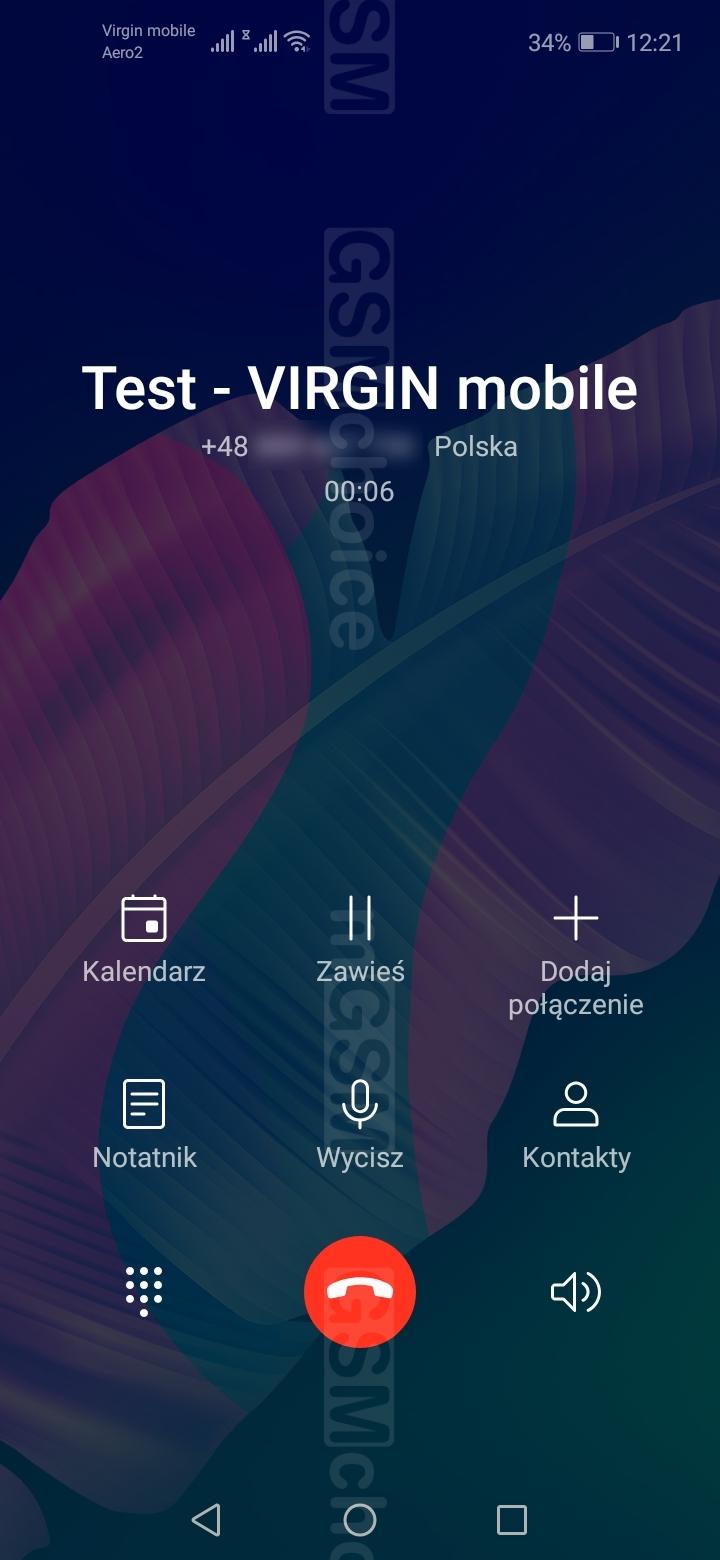
Task: Return to the home screen
Action: [360, 1520]
